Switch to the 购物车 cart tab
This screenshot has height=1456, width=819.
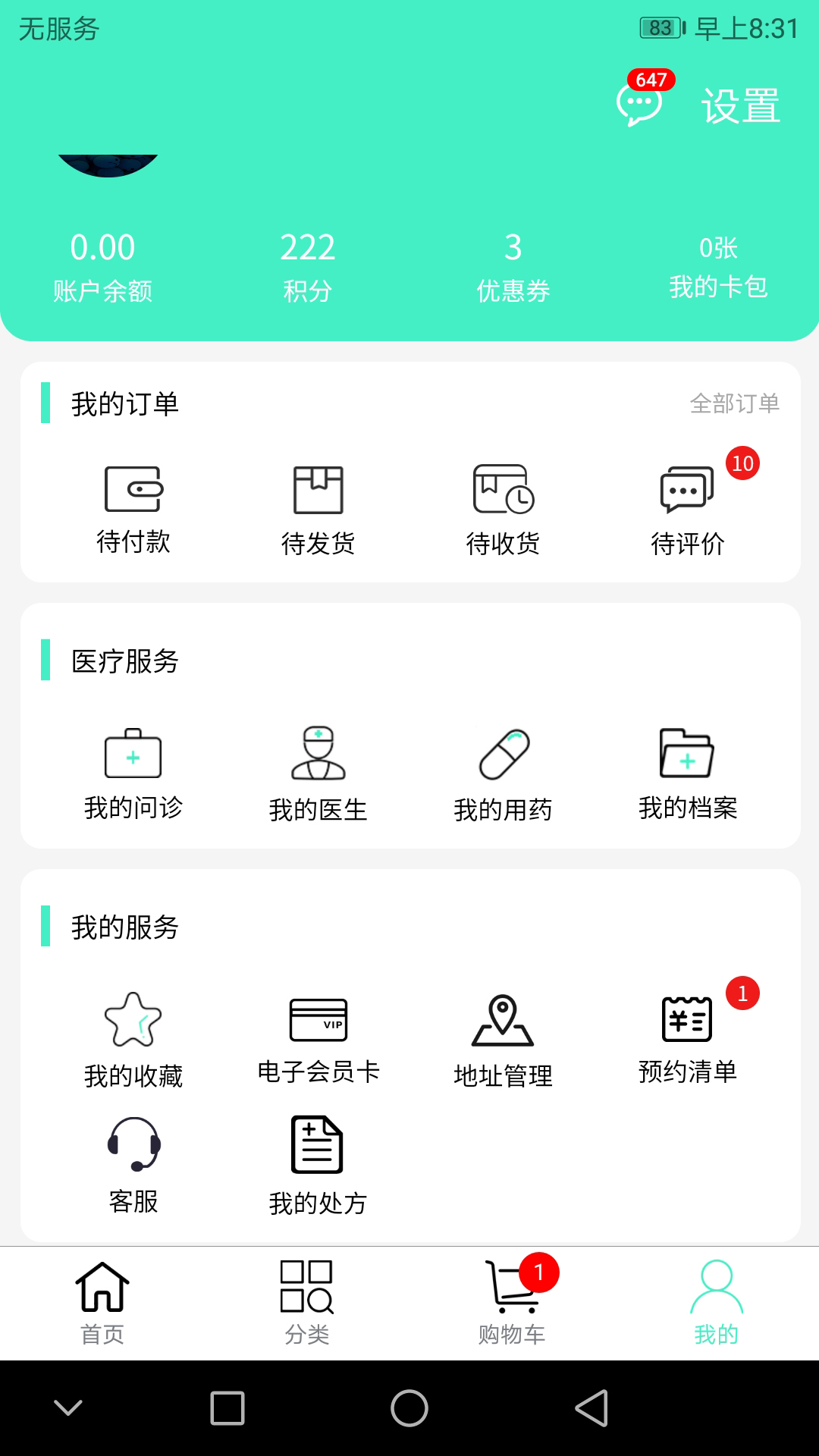pyautogui.click(x=512, y=1303)
